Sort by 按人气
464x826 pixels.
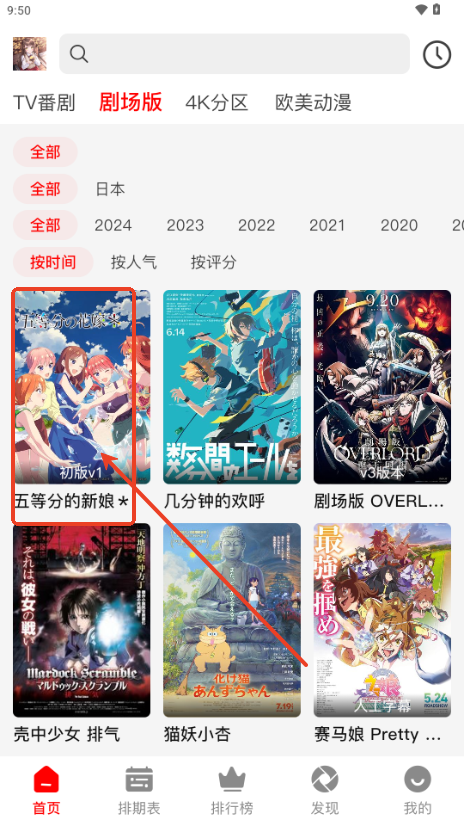pyautogui.click(x=134, y=262)
